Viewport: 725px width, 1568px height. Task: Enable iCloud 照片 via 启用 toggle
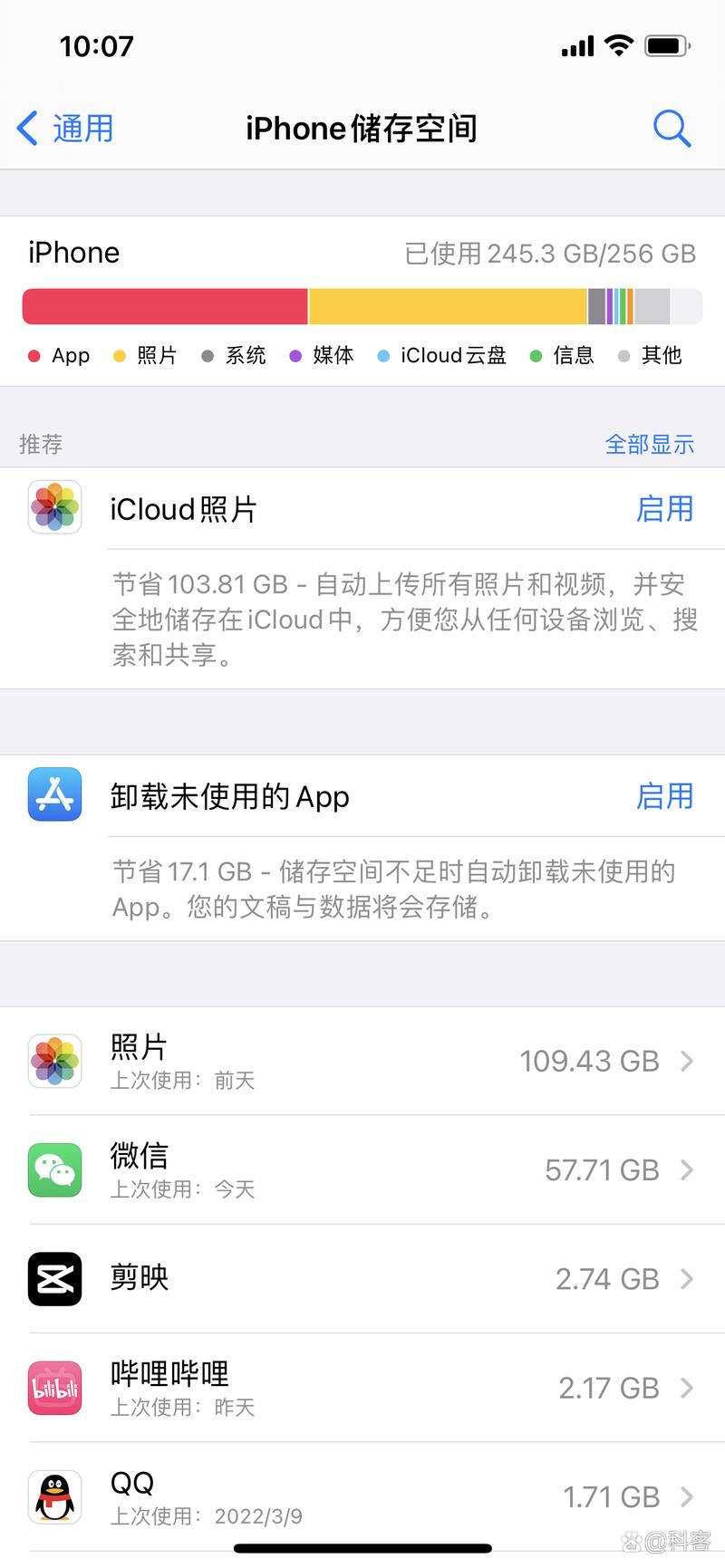pyautogui.click(x=665, y=510)
